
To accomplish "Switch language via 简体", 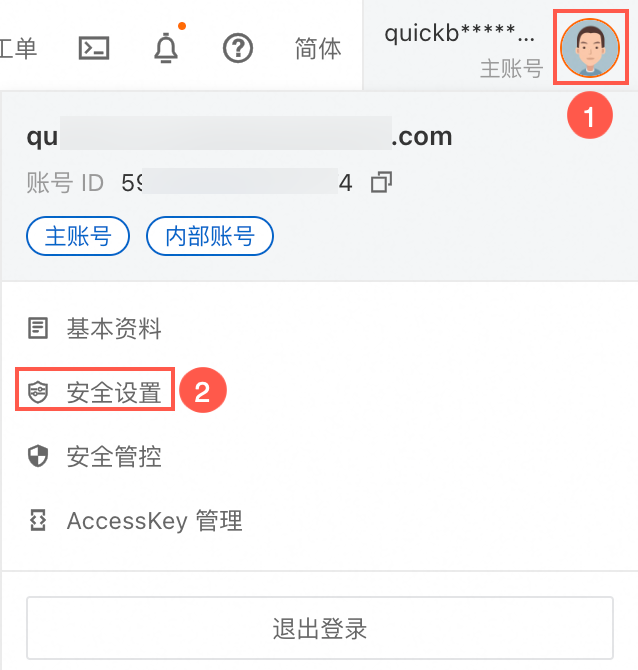I will coord(318,48).
